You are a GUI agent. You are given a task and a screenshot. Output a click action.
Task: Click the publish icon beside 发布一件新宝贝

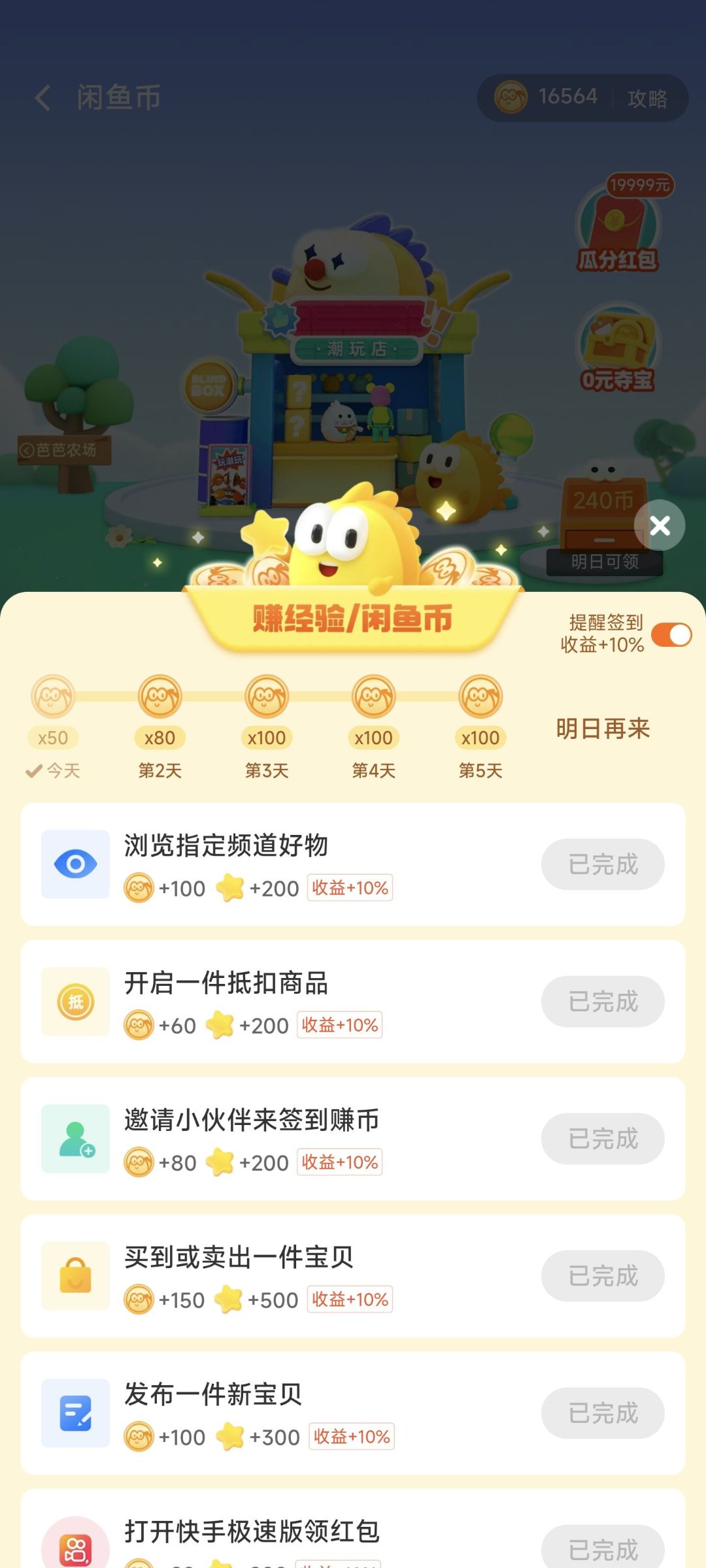[75, 1413]
